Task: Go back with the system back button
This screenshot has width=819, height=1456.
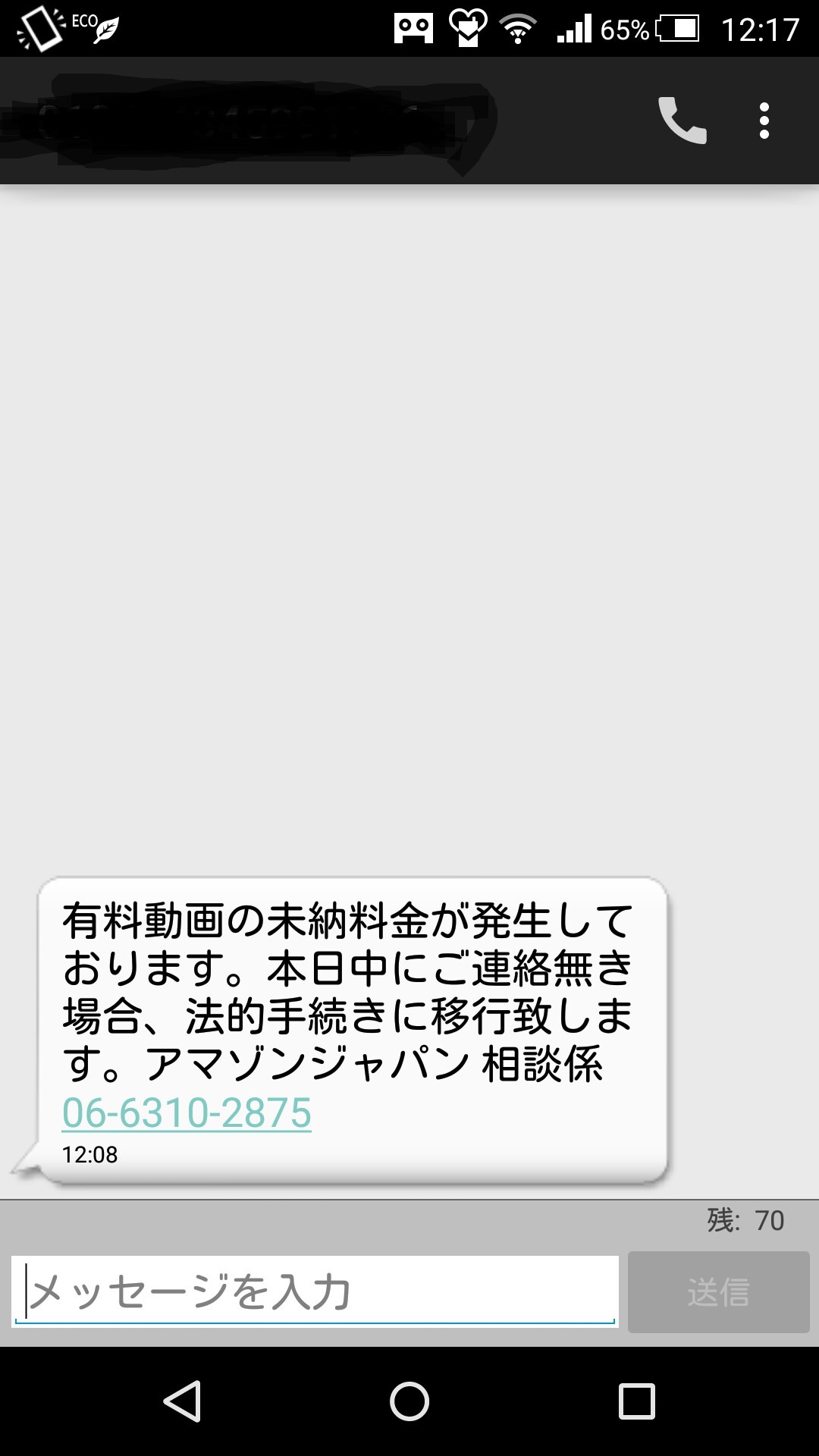Action: (x=183, y=1401)
